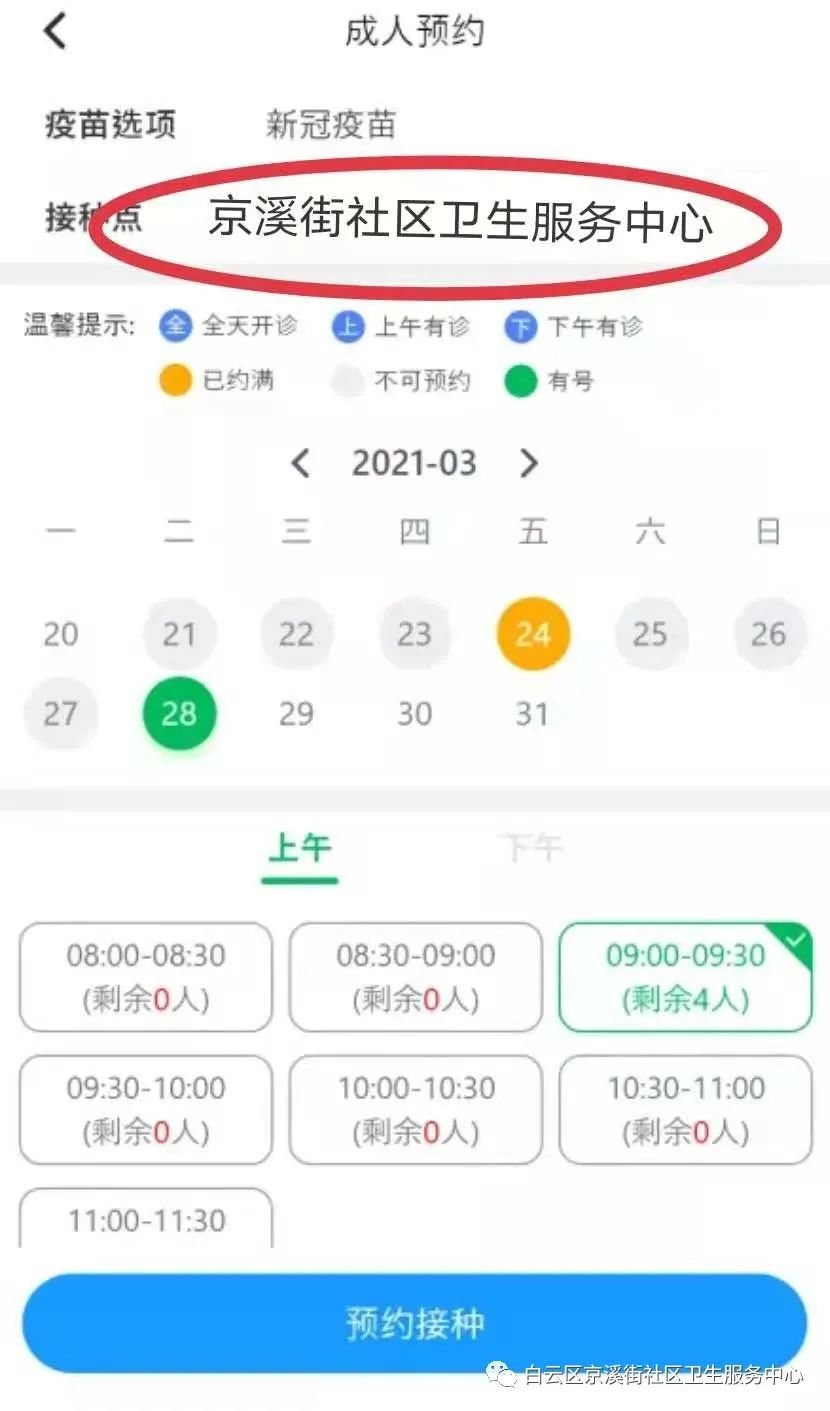Go back from the 成人预约 page
The width and height of the screenshot is (830, 1411).
(x=55, y=31)
